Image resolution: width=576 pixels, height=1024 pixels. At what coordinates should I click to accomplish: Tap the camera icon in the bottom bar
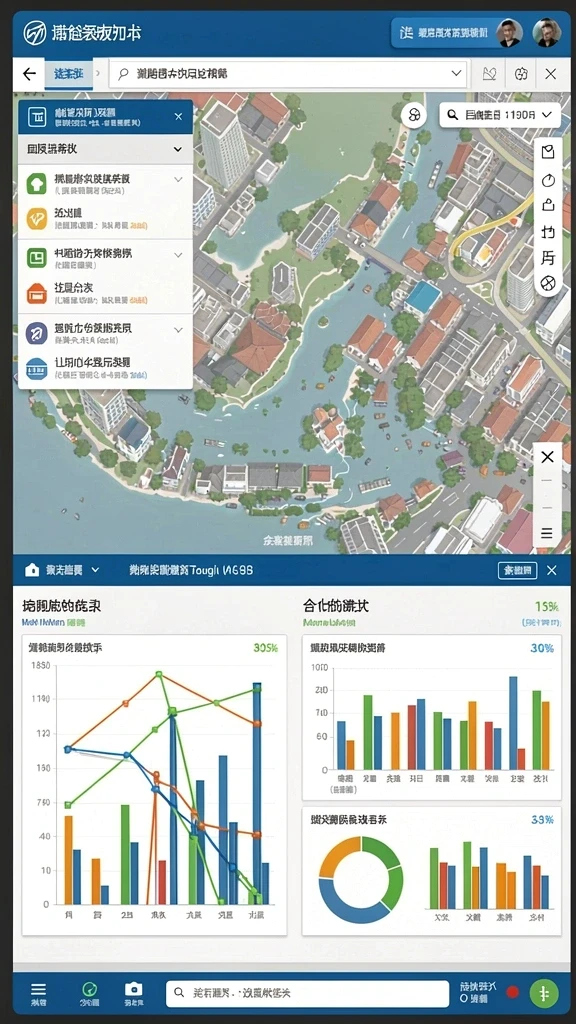pyautogui.click(x=133, y=993)
